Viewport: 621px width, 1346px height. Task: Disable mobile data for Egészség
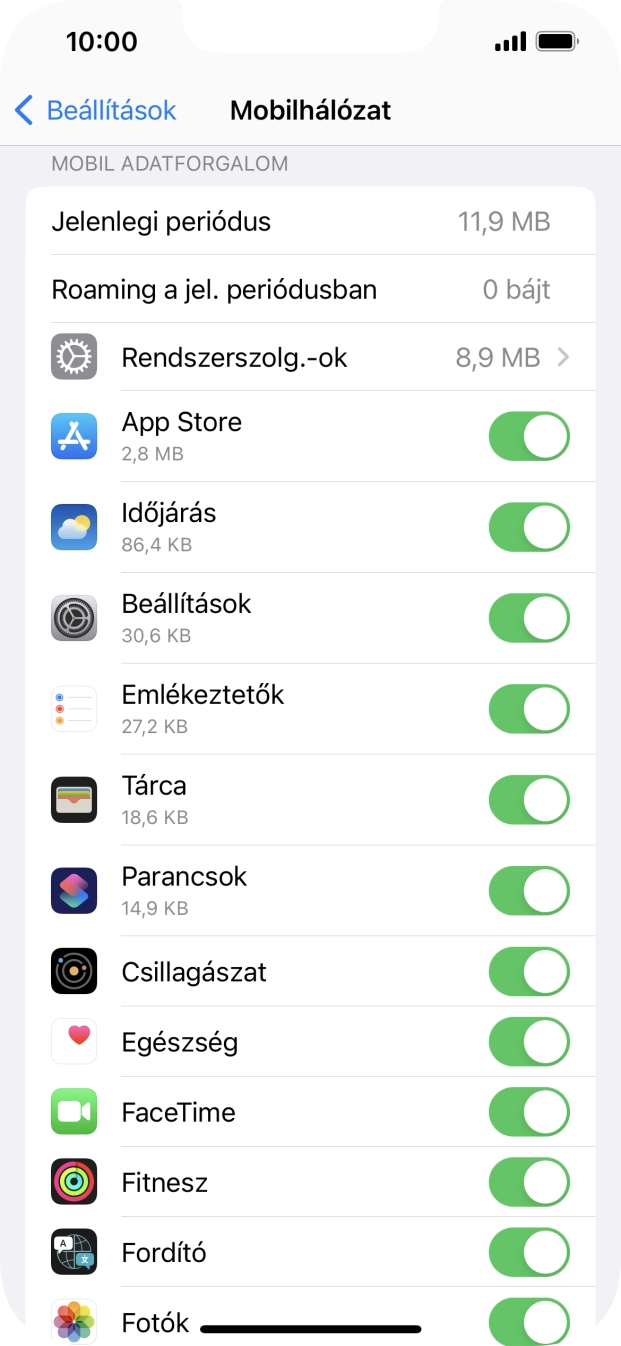click(x=528, y=1043)
